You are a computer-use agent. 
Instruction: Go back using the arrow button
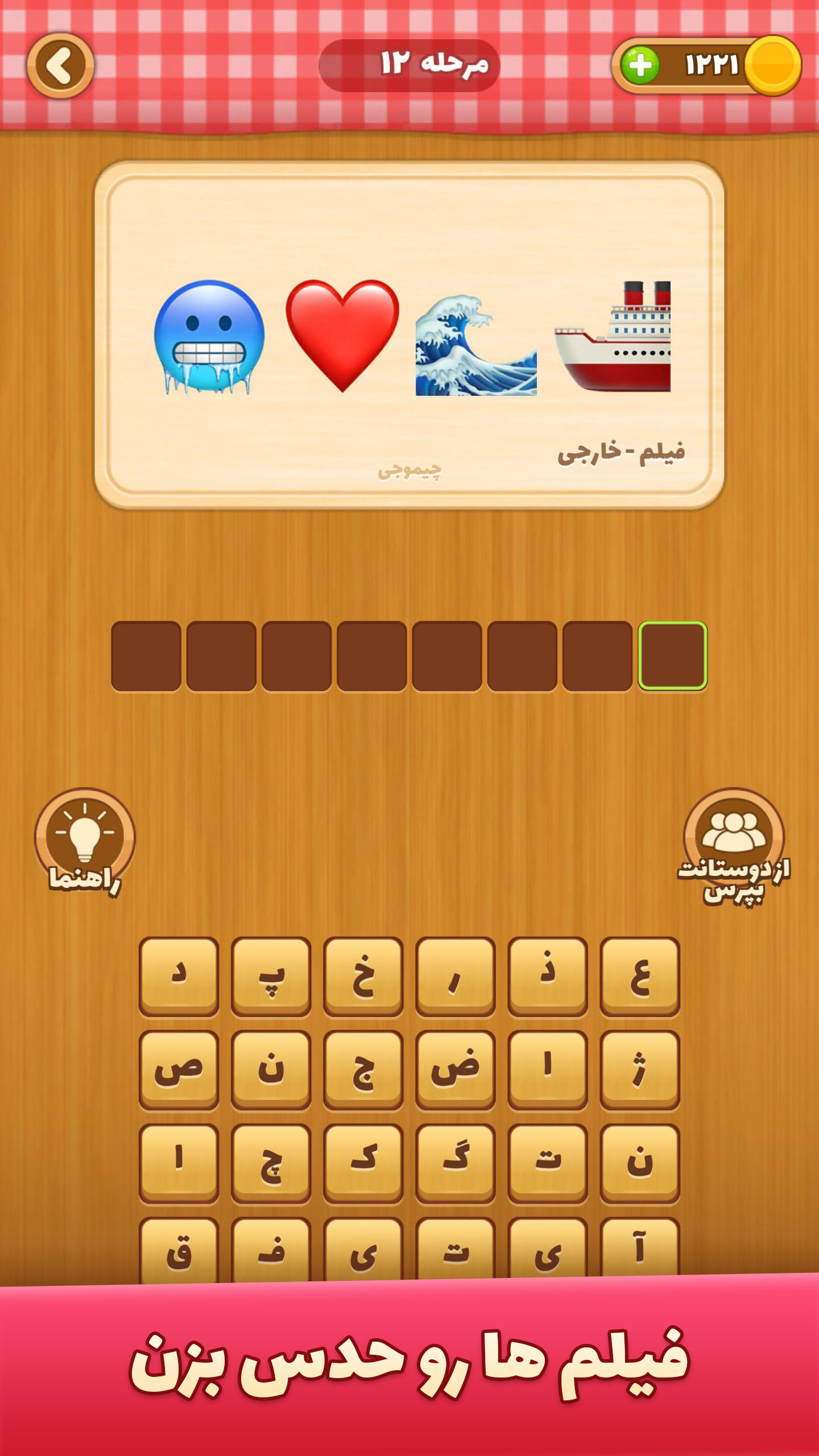[x=60, y=65]
